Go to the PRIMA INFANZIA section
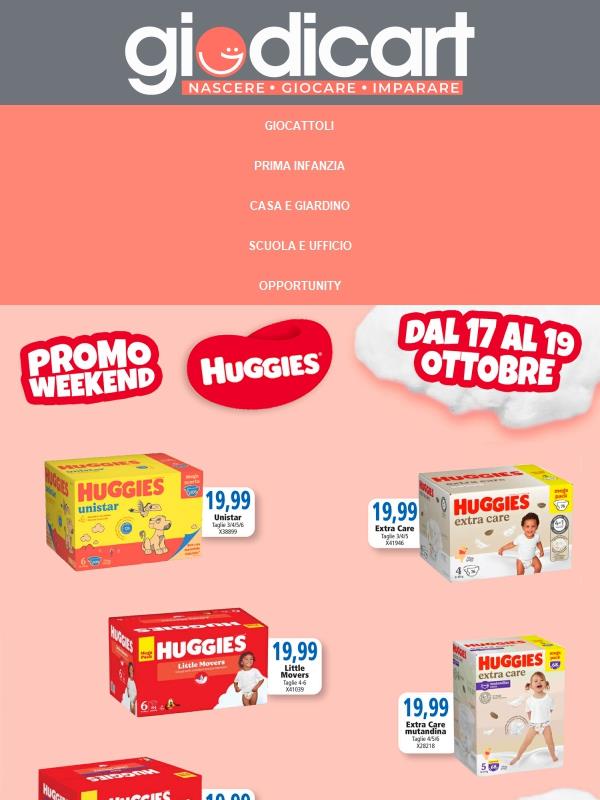This screenshot has height=800, width=600. 299,166
